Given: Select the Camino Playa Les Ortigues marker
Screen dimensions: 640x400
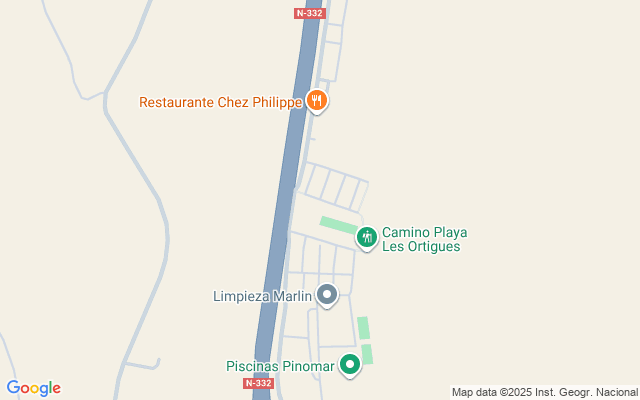Looking at the screenshot, I should pyautogui.click(x=367, y=238).
